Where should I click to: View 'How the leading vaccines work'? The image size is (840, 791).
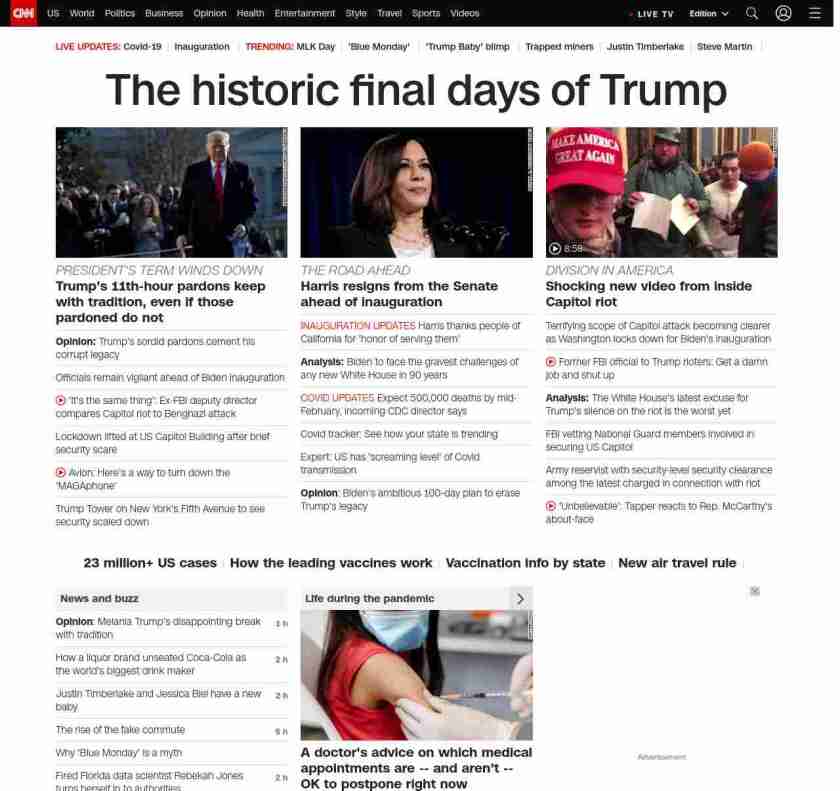pyautogui.click(x=331, y=563)
